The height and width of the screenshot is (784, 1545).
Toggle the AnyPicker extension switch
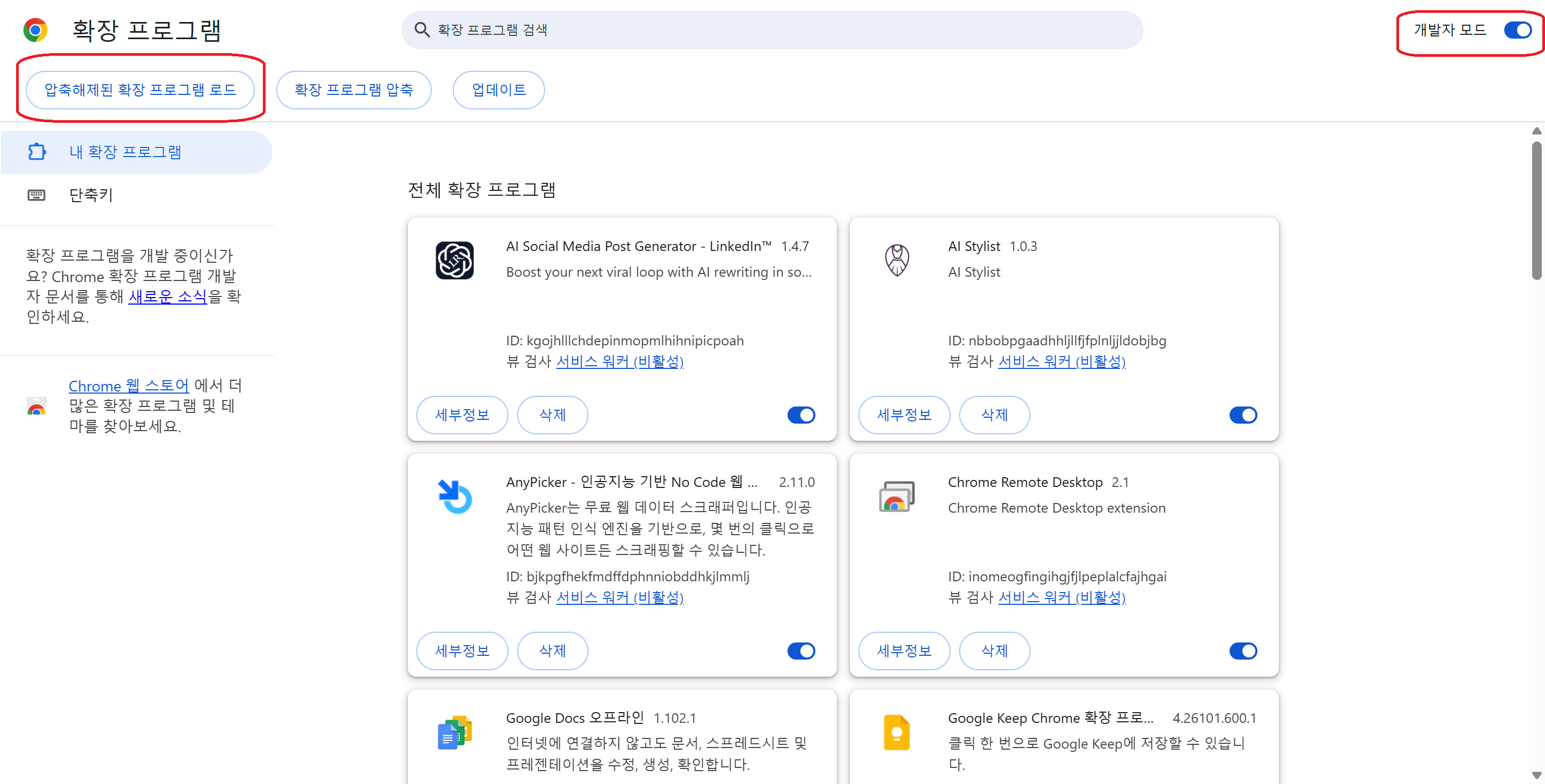[x=801, y=651]
